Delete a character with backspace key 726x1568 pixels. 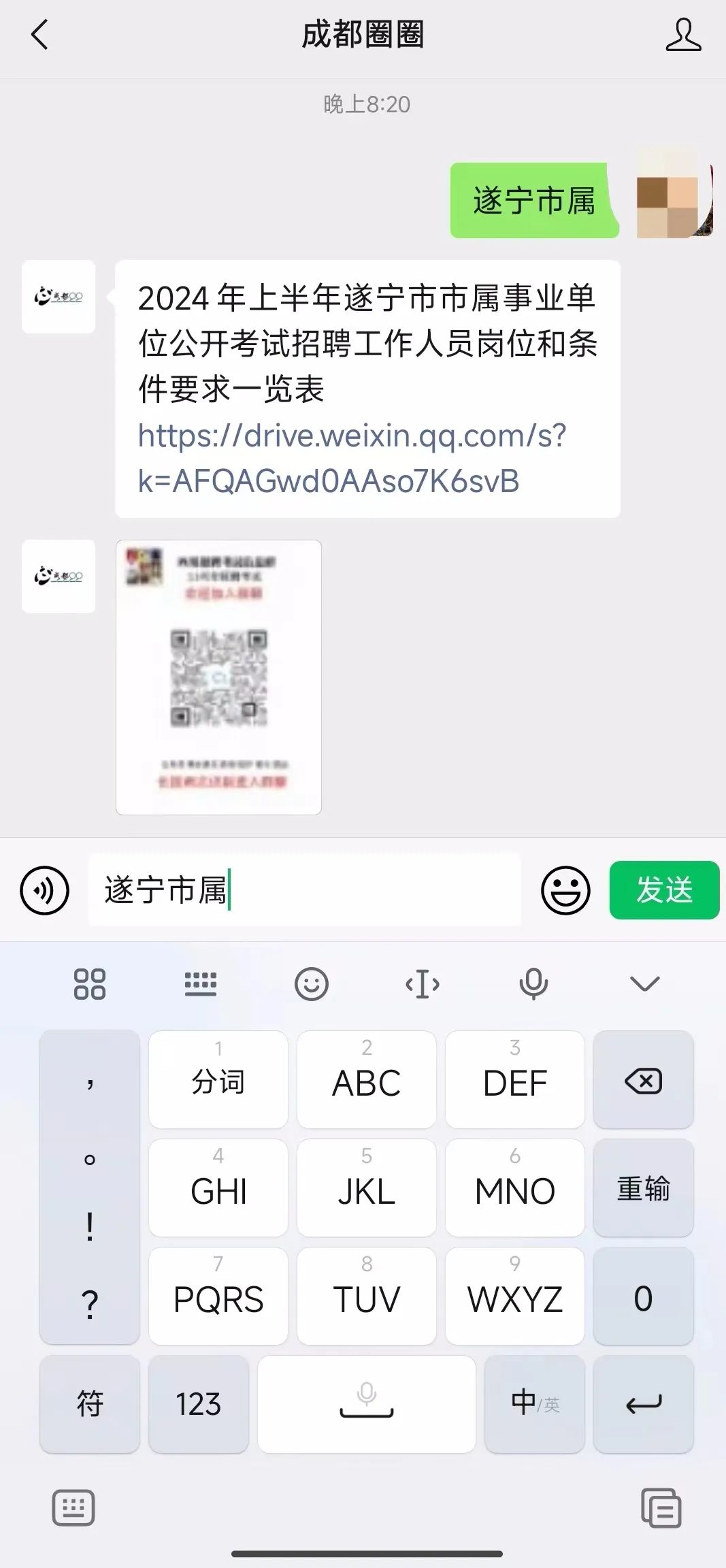(x=644, y=1080)
